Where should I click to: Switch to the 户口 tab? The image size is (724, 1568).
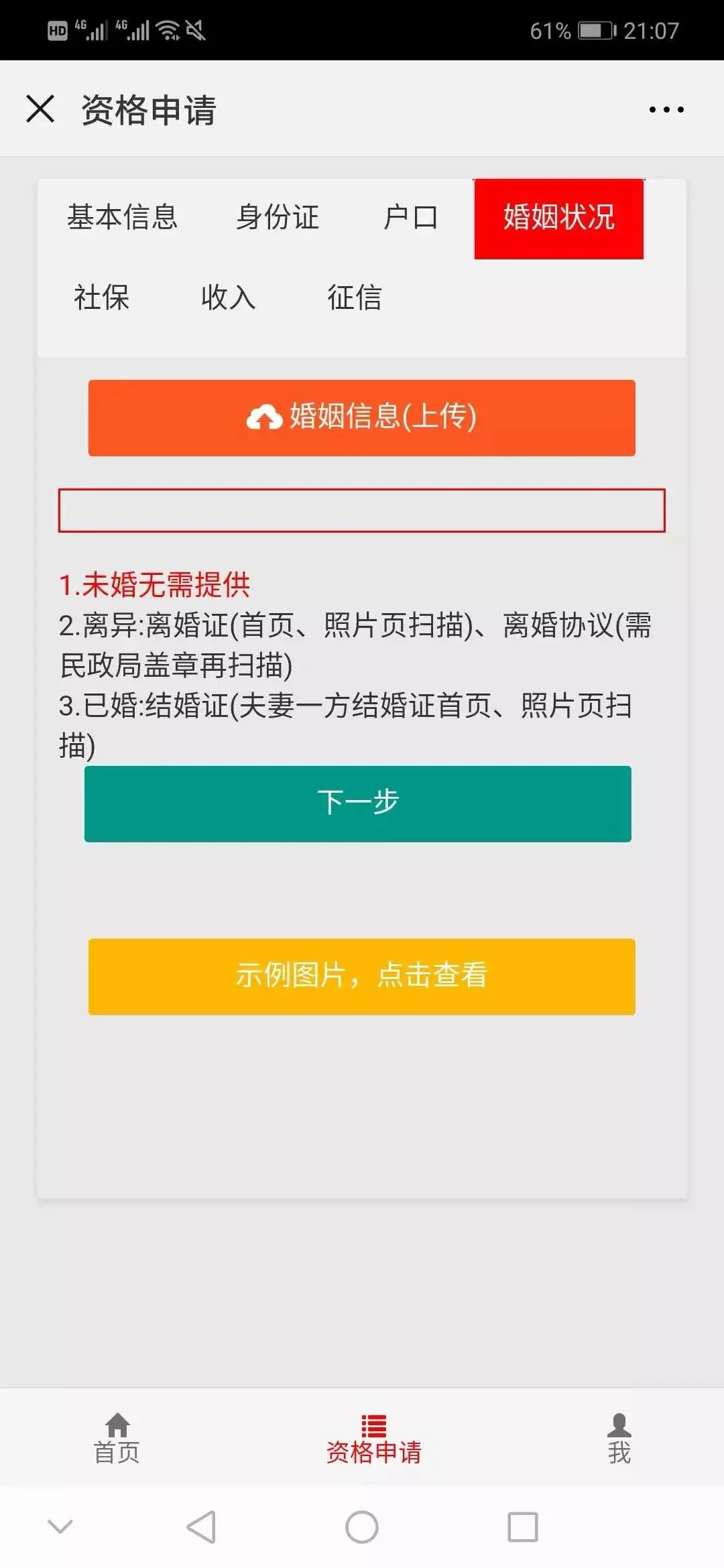pos(410,217)
